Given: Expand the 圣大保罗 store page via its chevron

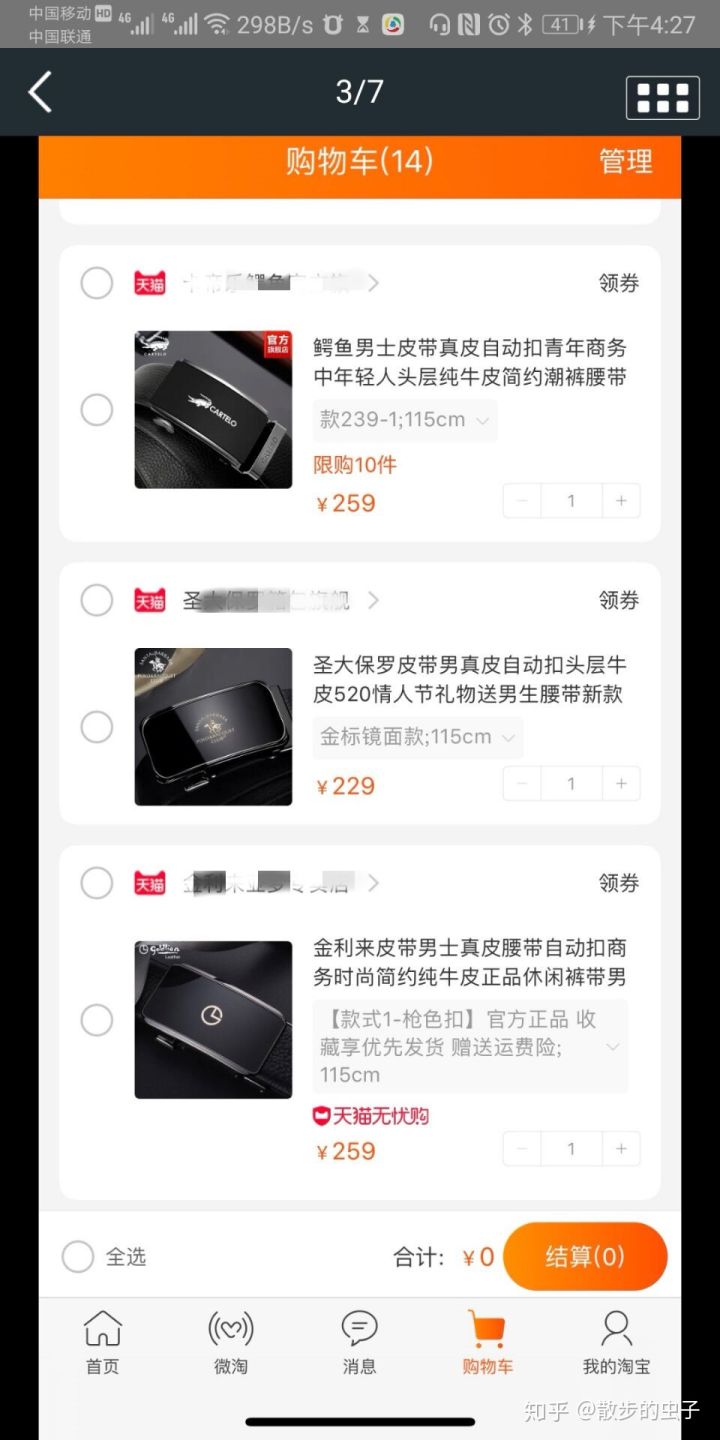Looking at the screenshot, I should coord(373,600).
